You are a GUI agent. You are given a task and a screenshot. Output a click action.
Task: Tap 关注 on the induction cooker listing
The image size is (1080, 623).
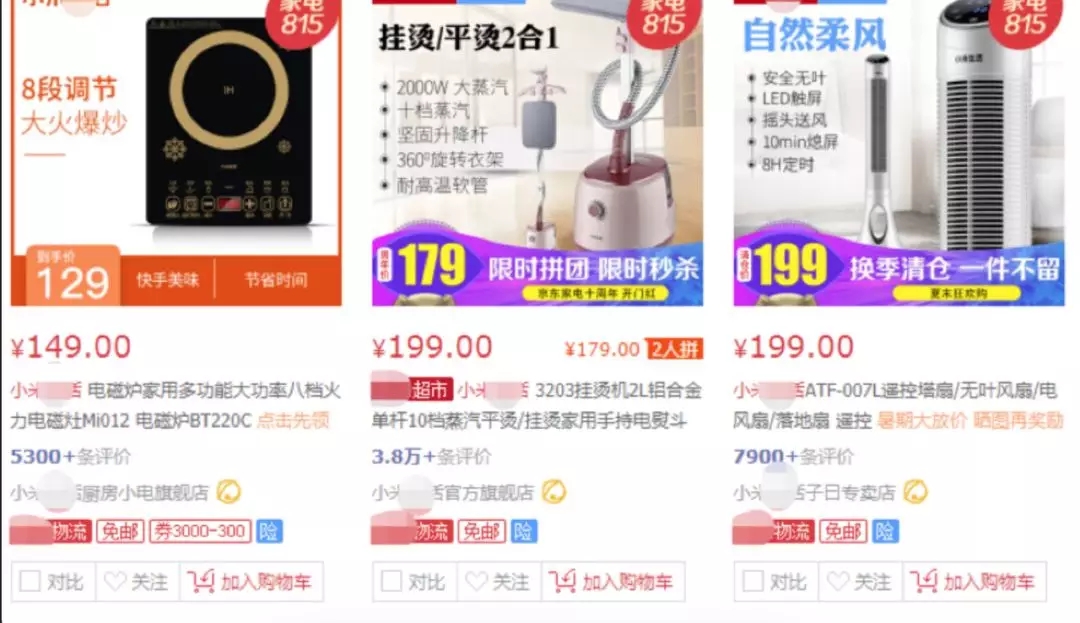[x=137, y=581]
